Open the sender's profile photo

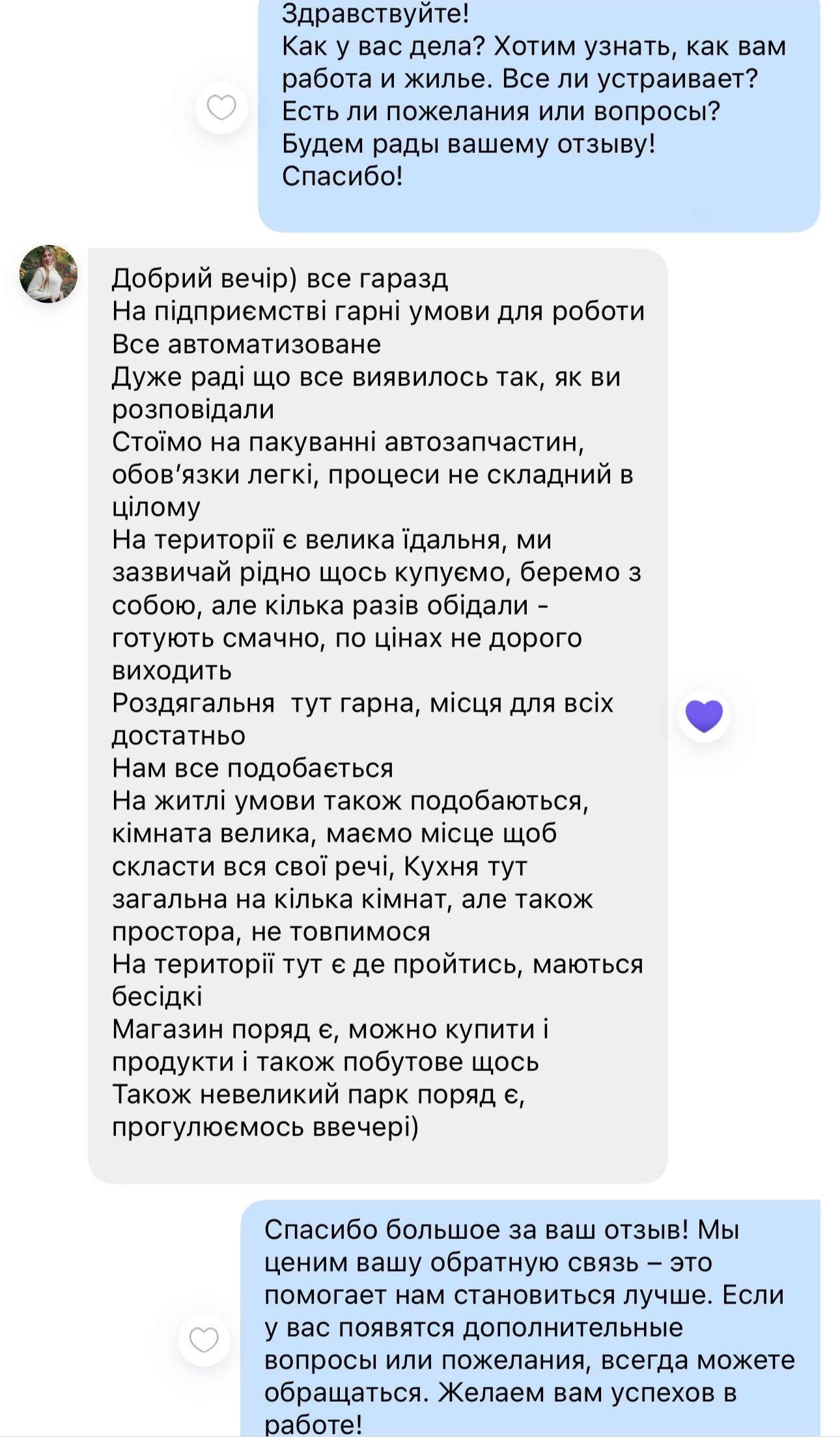(49, 274)
